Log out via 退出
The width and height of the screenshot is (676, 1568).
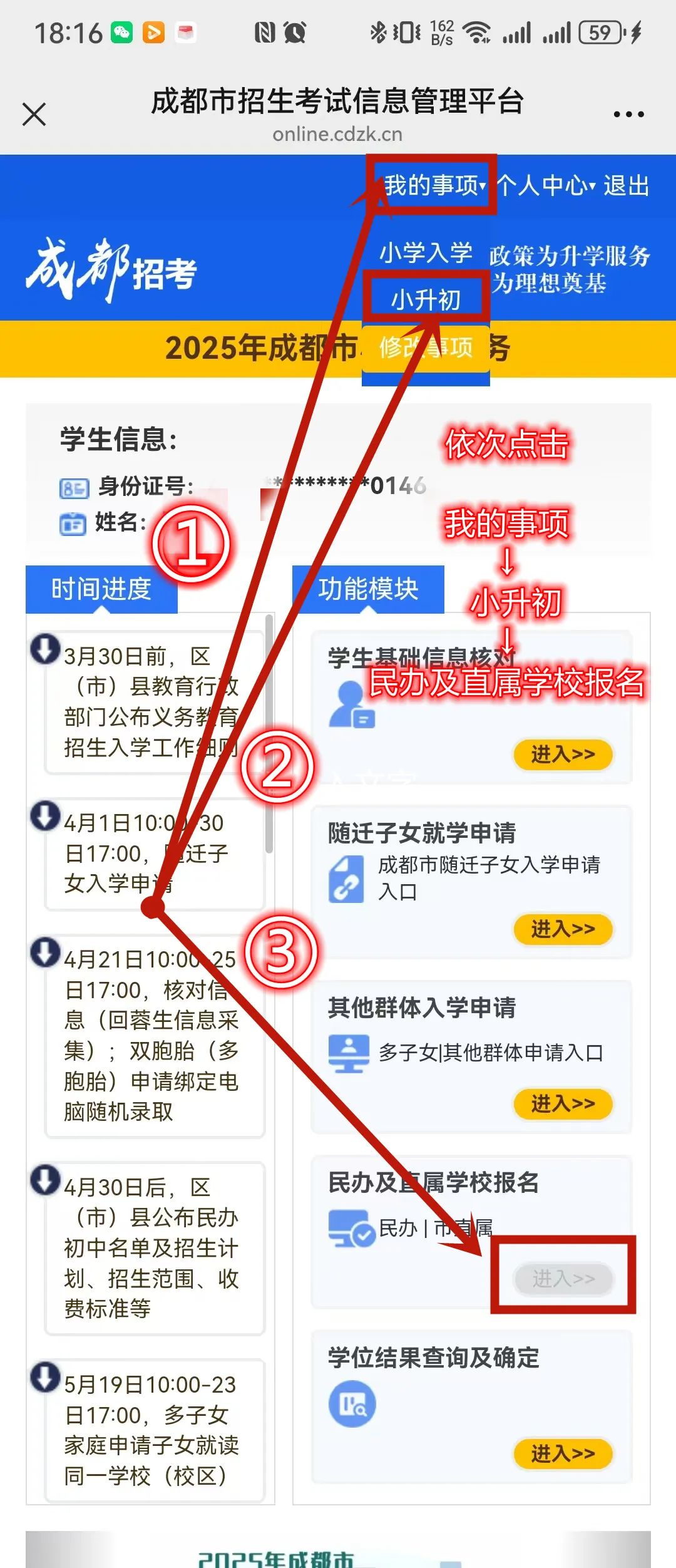(x=626, y=186)
